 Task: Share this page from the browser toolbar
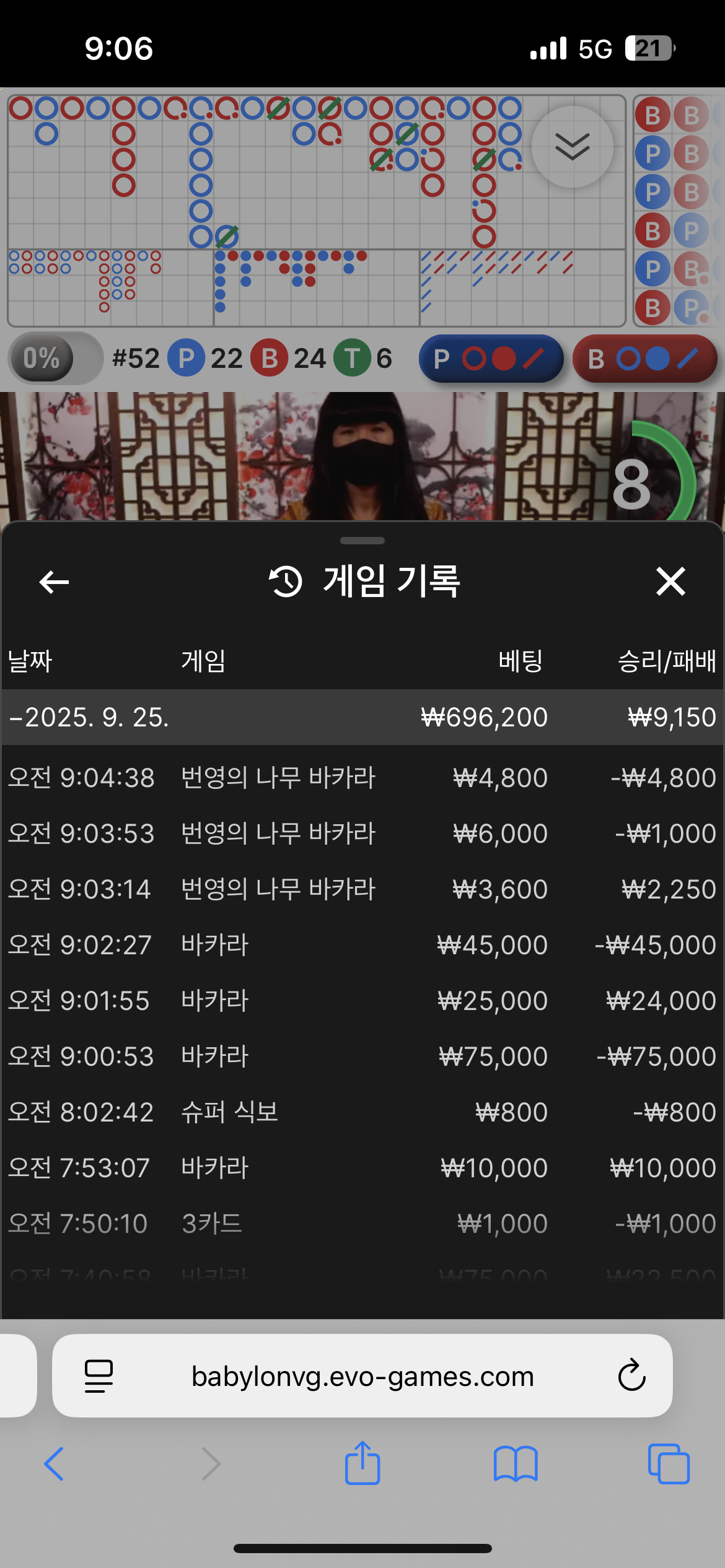(x=362, y=1464)
